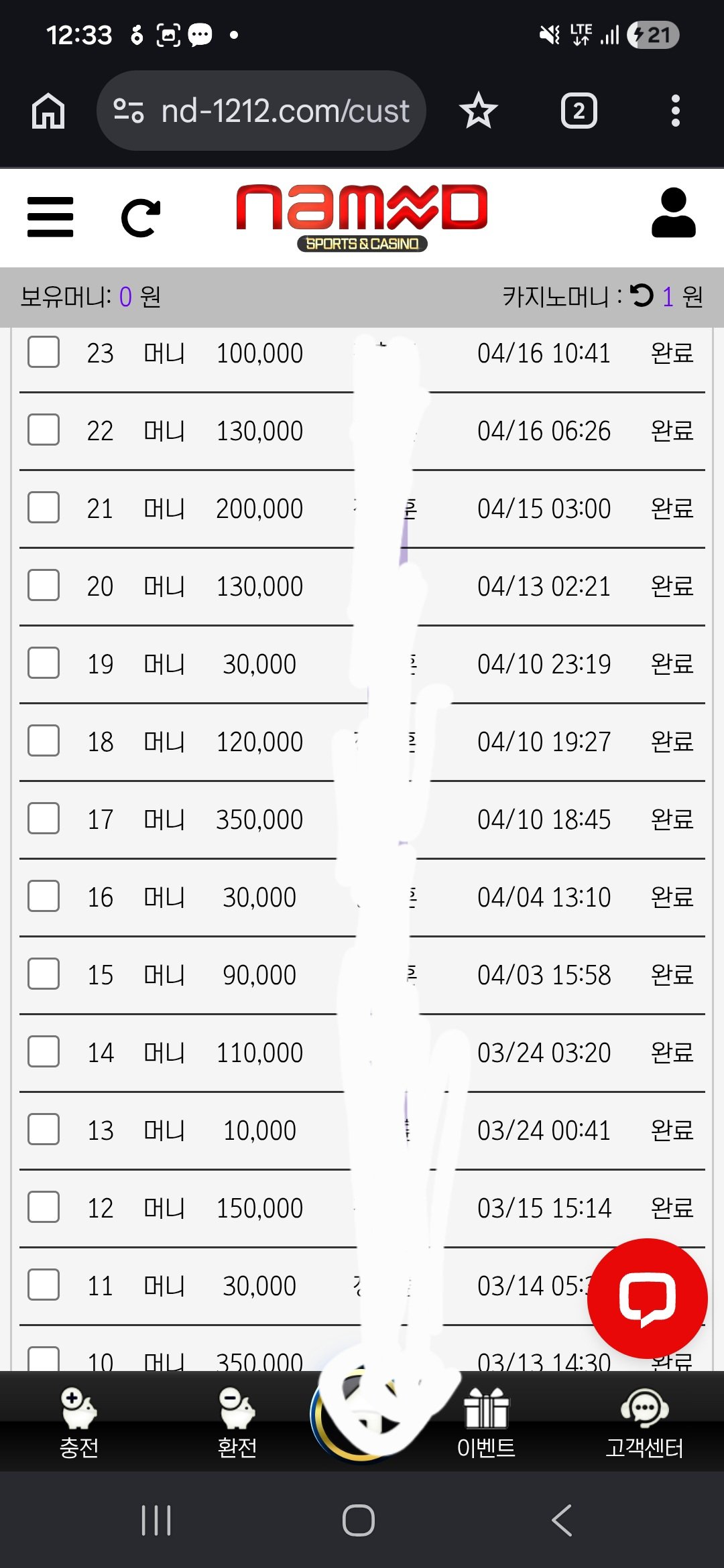Viewport: 724px width, 1568px height.
Task: Refresh the casino money balance
Action: [642, 296]
